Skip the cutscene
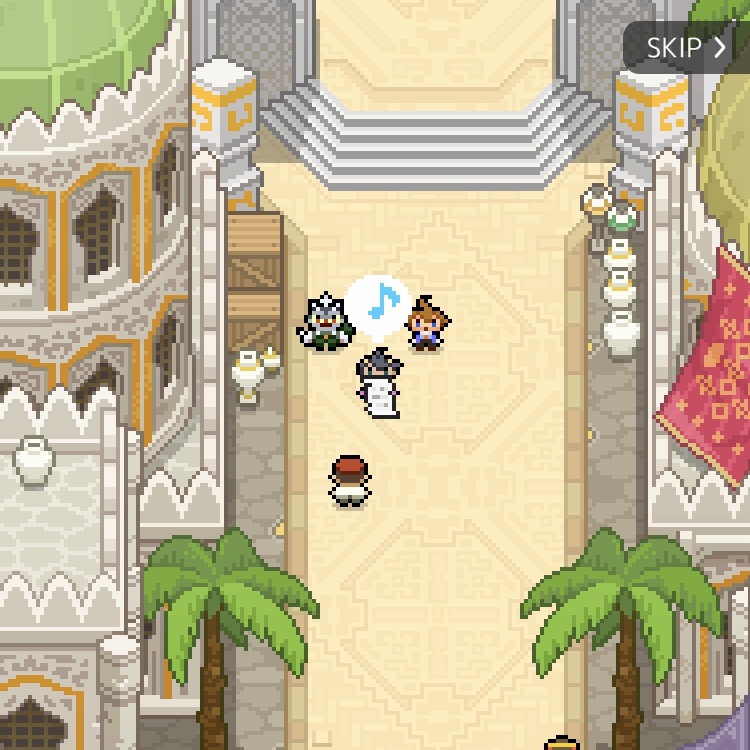The height and width of the screenshot is (750, 750). tap(686, 47)
